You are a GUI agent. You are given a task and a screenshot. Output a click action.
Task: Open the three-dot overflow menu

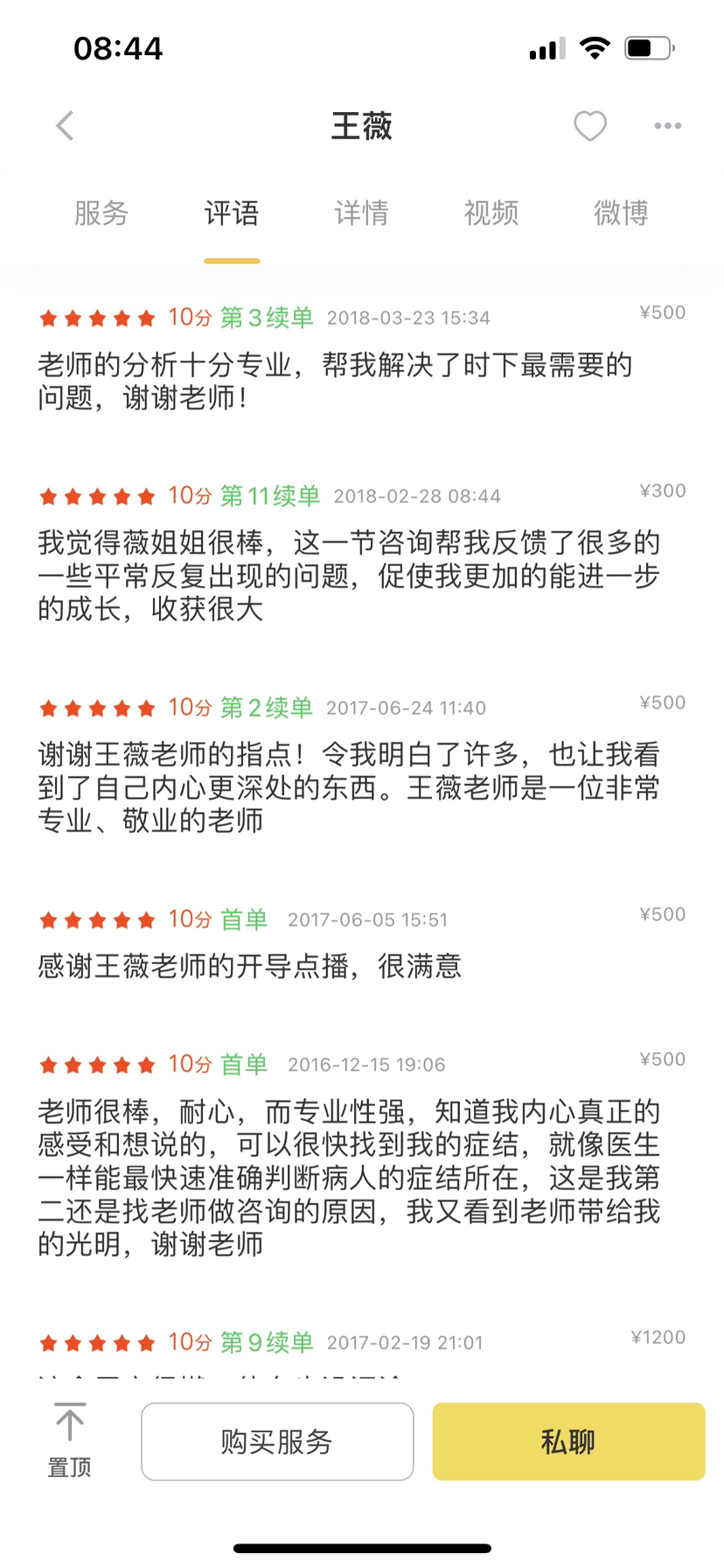668,126
